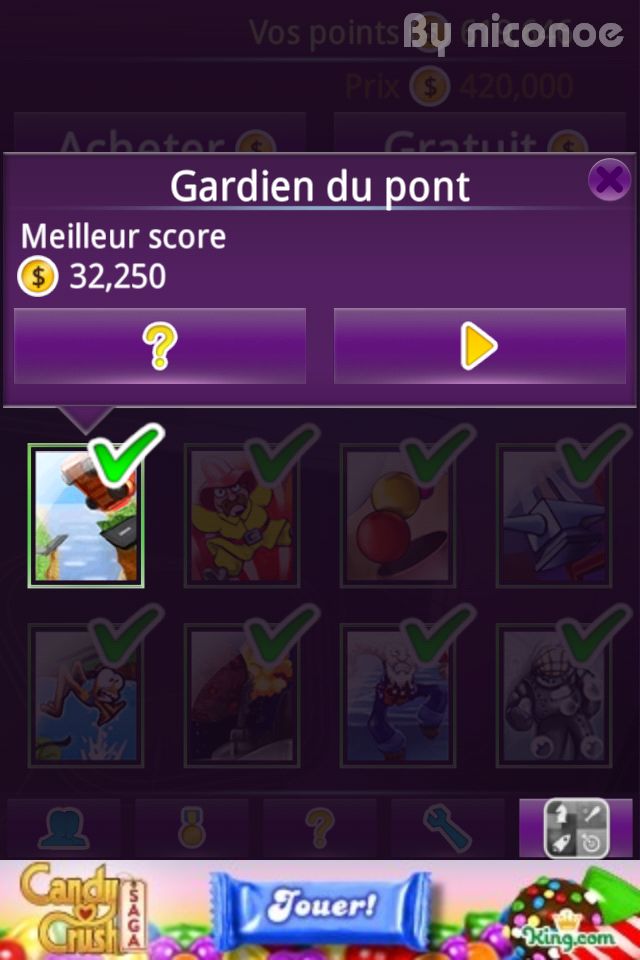Switch to the mini-games grid tab
Viewport: 640px width, 960px height.
[576, 828]
